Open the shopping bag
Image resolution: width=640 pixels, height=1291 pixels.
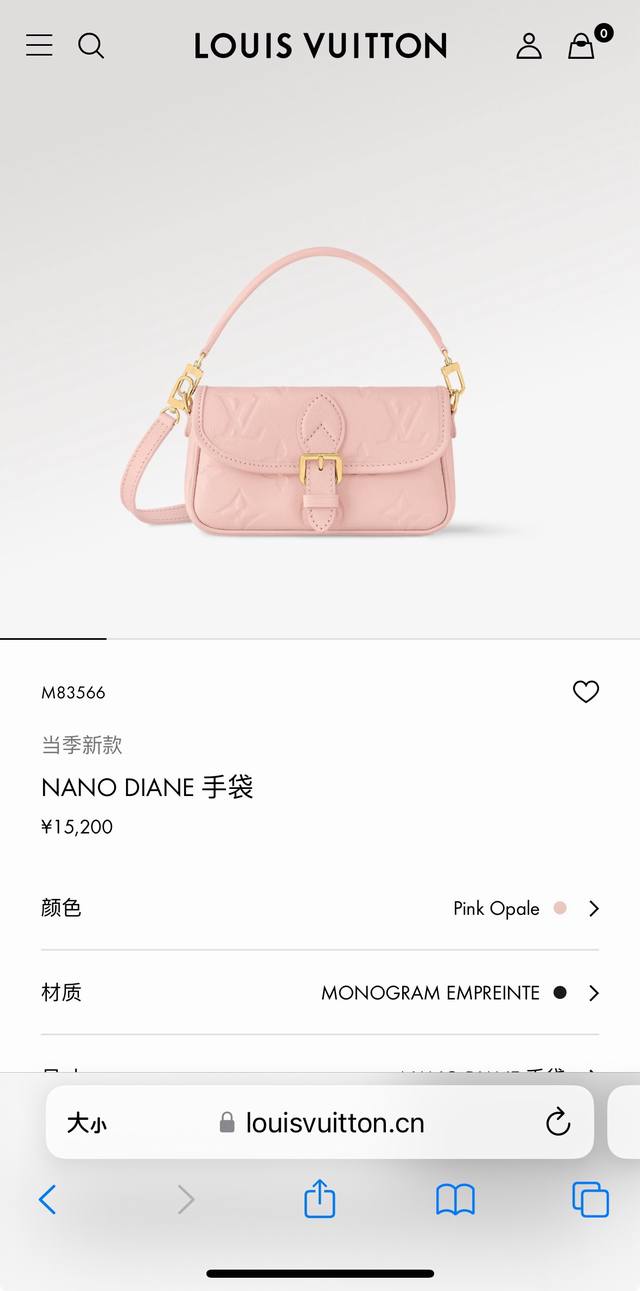pos(582,45)
